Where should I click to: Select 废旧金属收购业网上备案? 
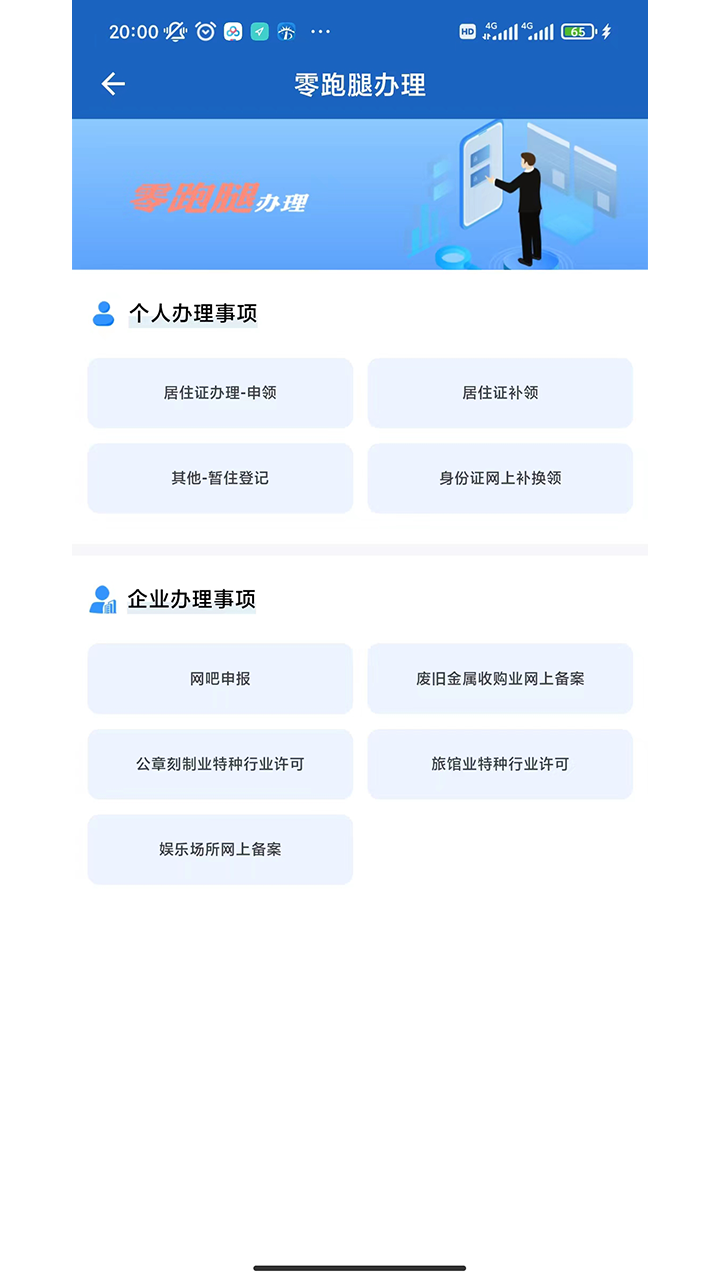pos(500,678)
